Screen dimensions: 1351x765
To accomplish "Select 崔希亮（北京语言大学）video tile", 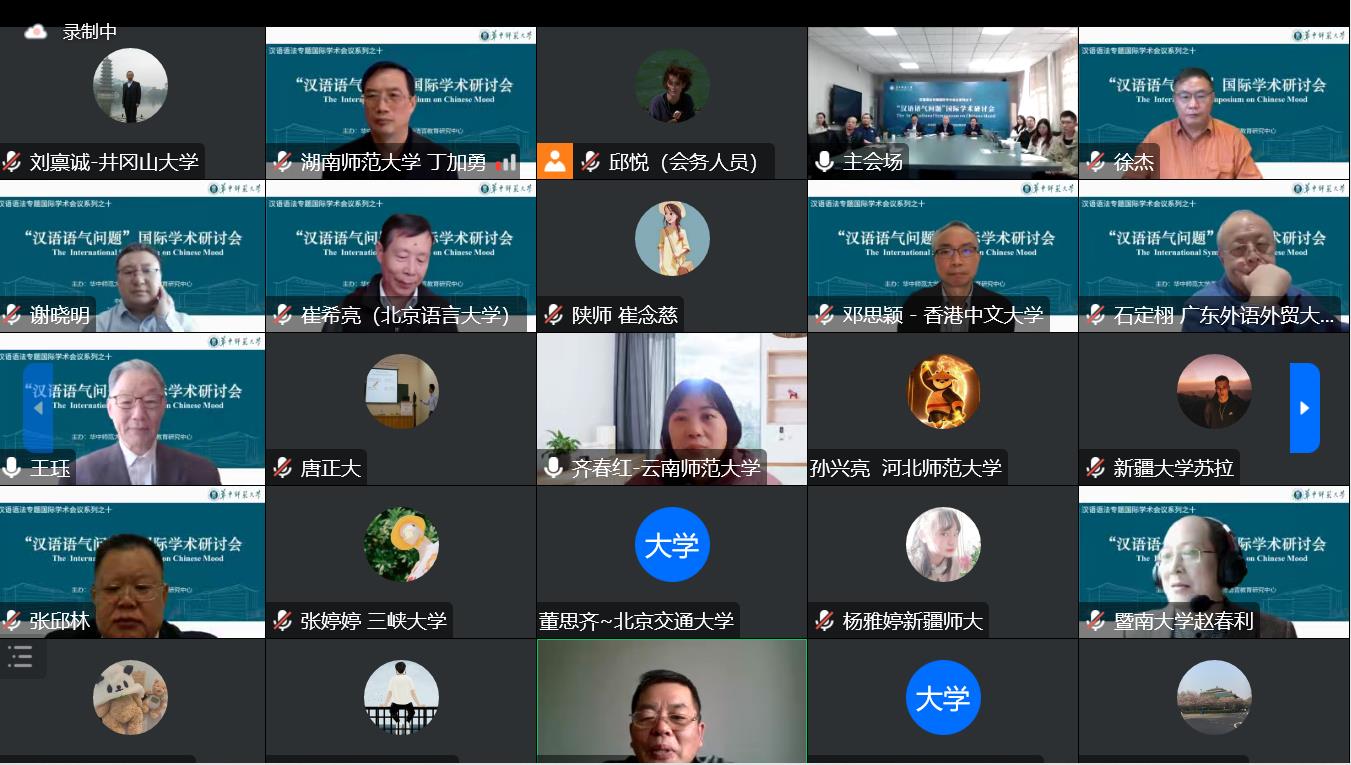I will click(x=400, y=256).
